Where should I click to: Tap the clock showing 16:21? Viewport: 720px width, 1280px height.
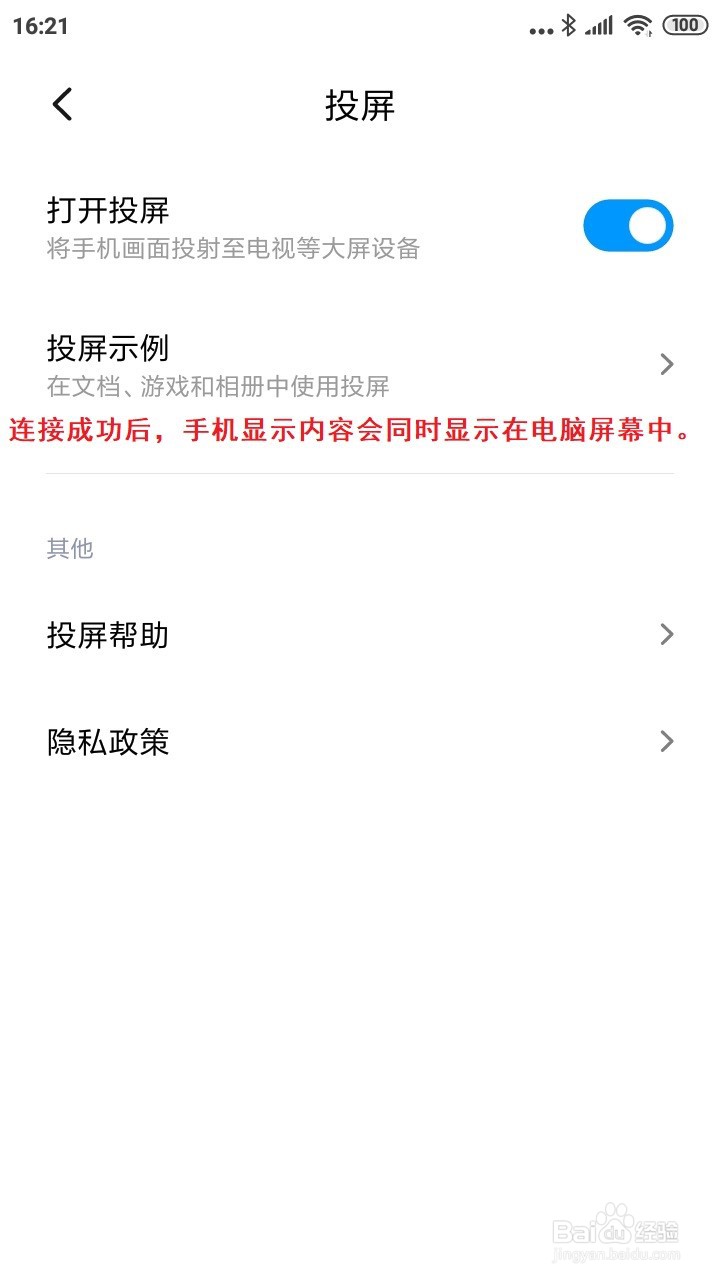coord(42,23)
